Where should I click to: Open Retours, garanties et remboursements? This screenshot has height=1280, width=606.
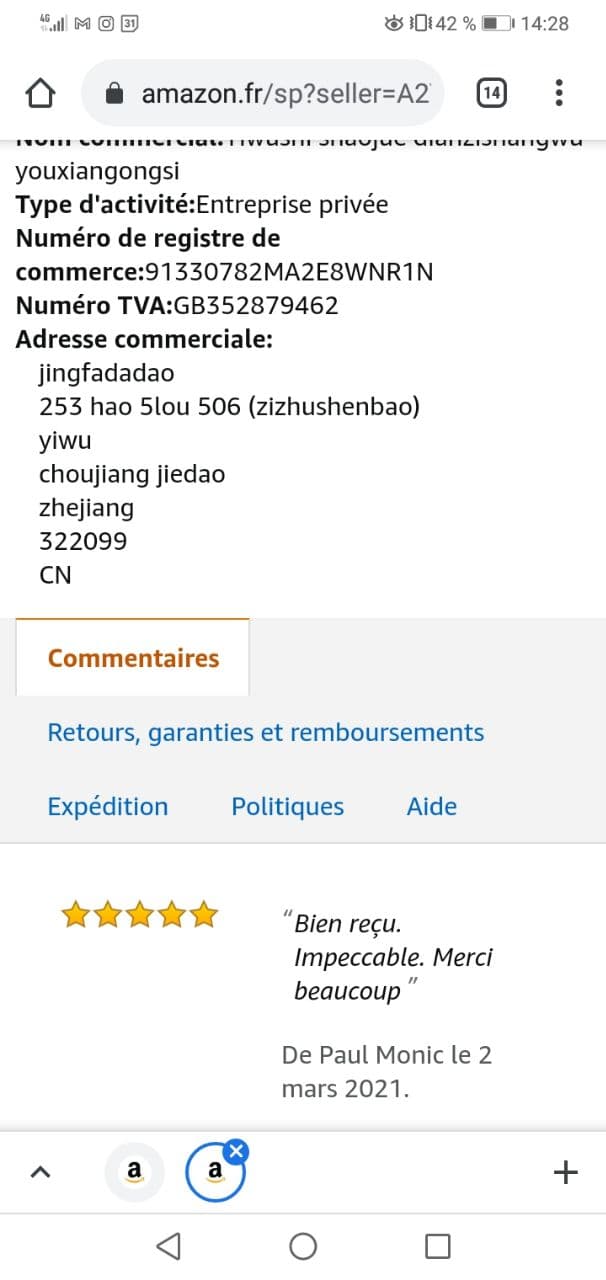(x=266, y=732)
